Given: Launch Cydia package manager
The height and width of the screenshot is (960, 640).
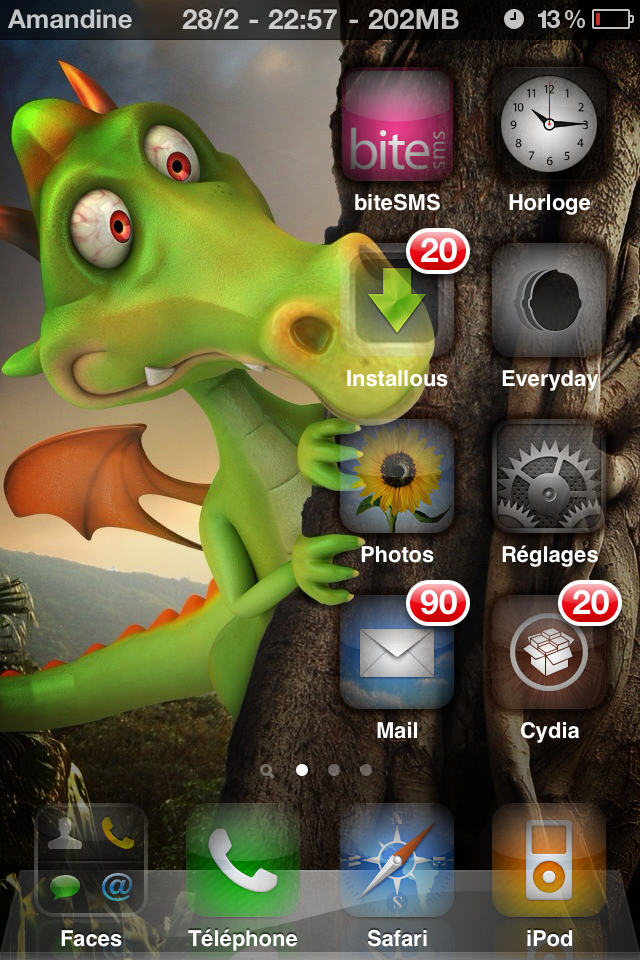Looking at the screenshot, I should (549, 652).
